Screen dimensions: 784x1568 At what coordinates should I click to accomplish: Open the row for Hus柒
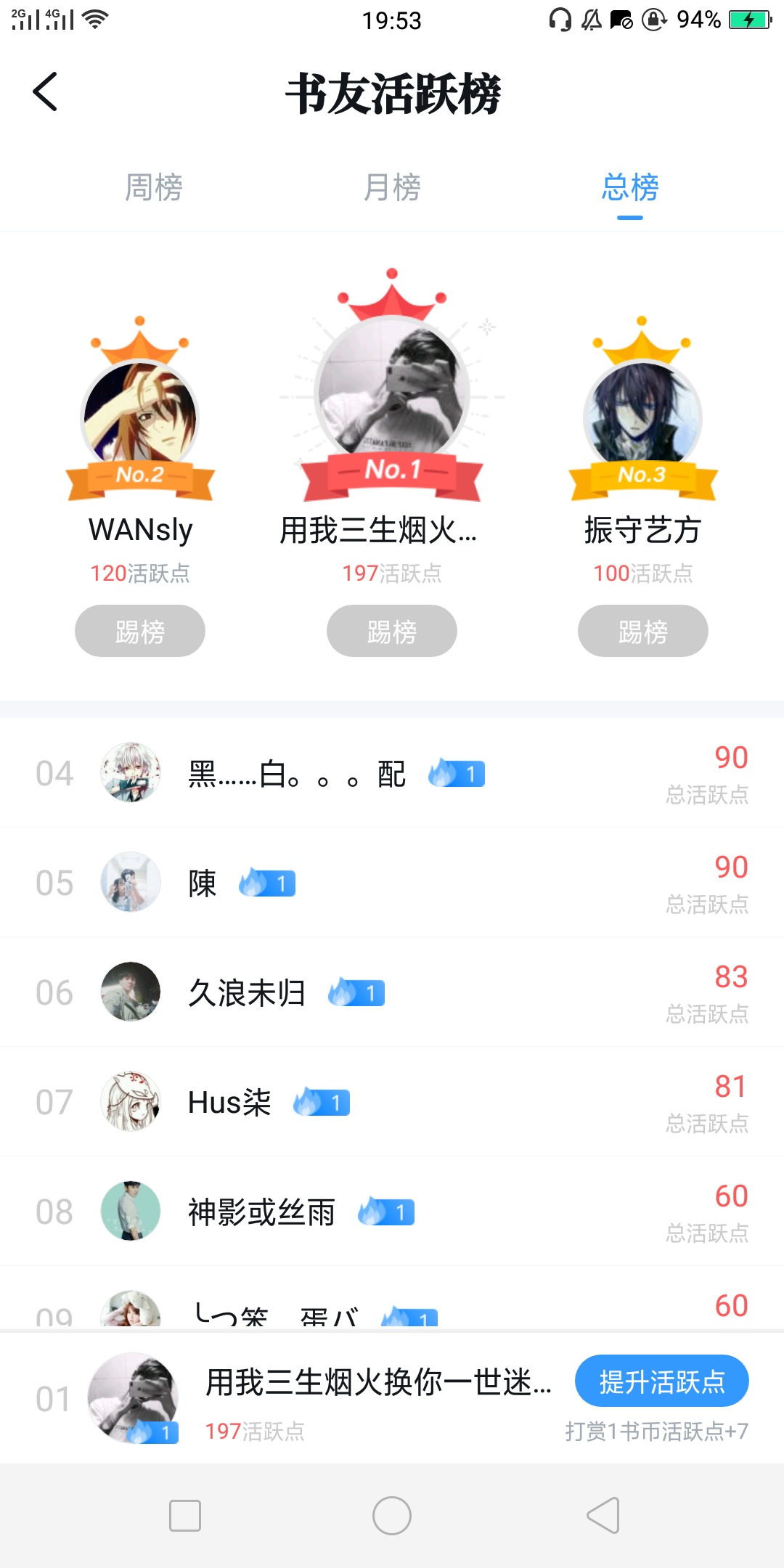click(392, 1102)
